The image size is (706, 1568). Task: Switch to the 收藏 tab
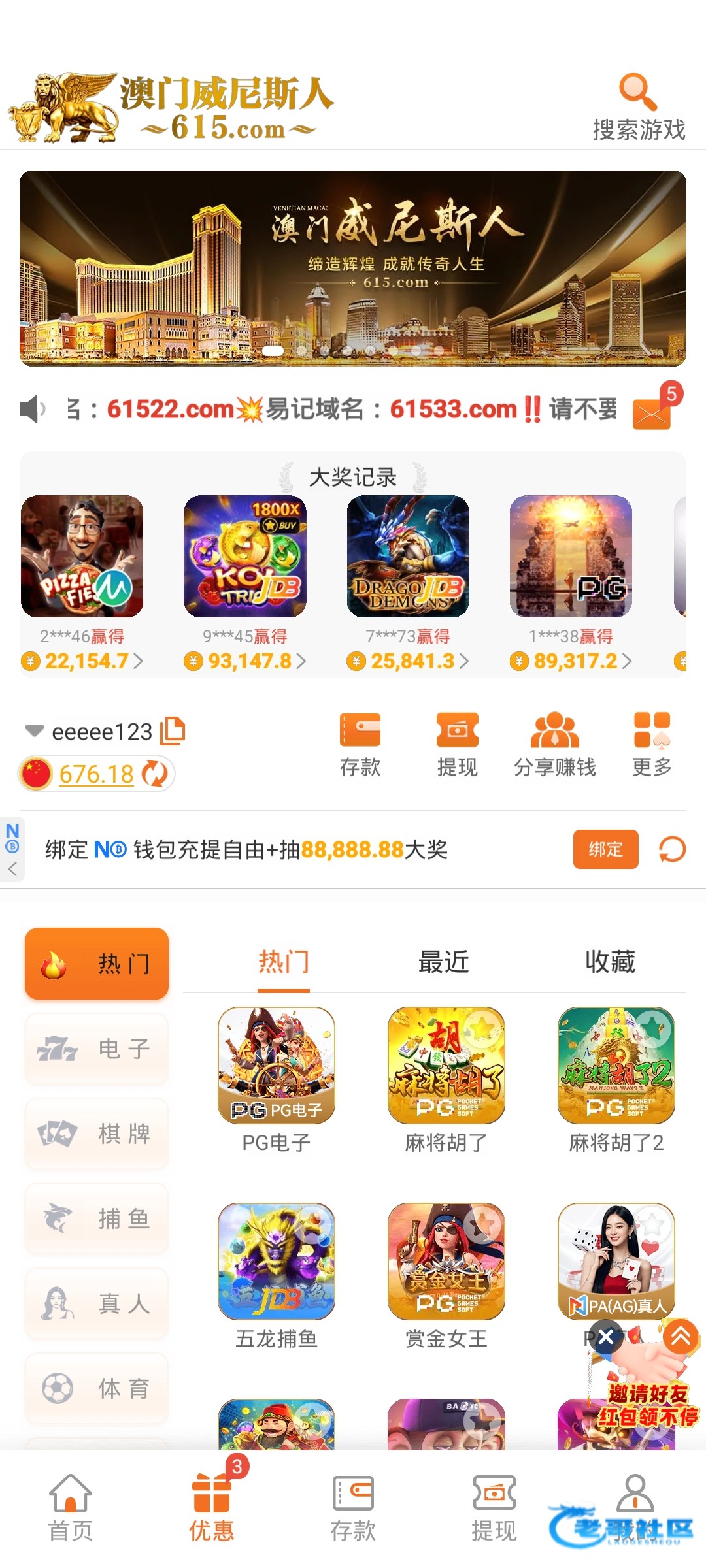[x=610, y=962]
